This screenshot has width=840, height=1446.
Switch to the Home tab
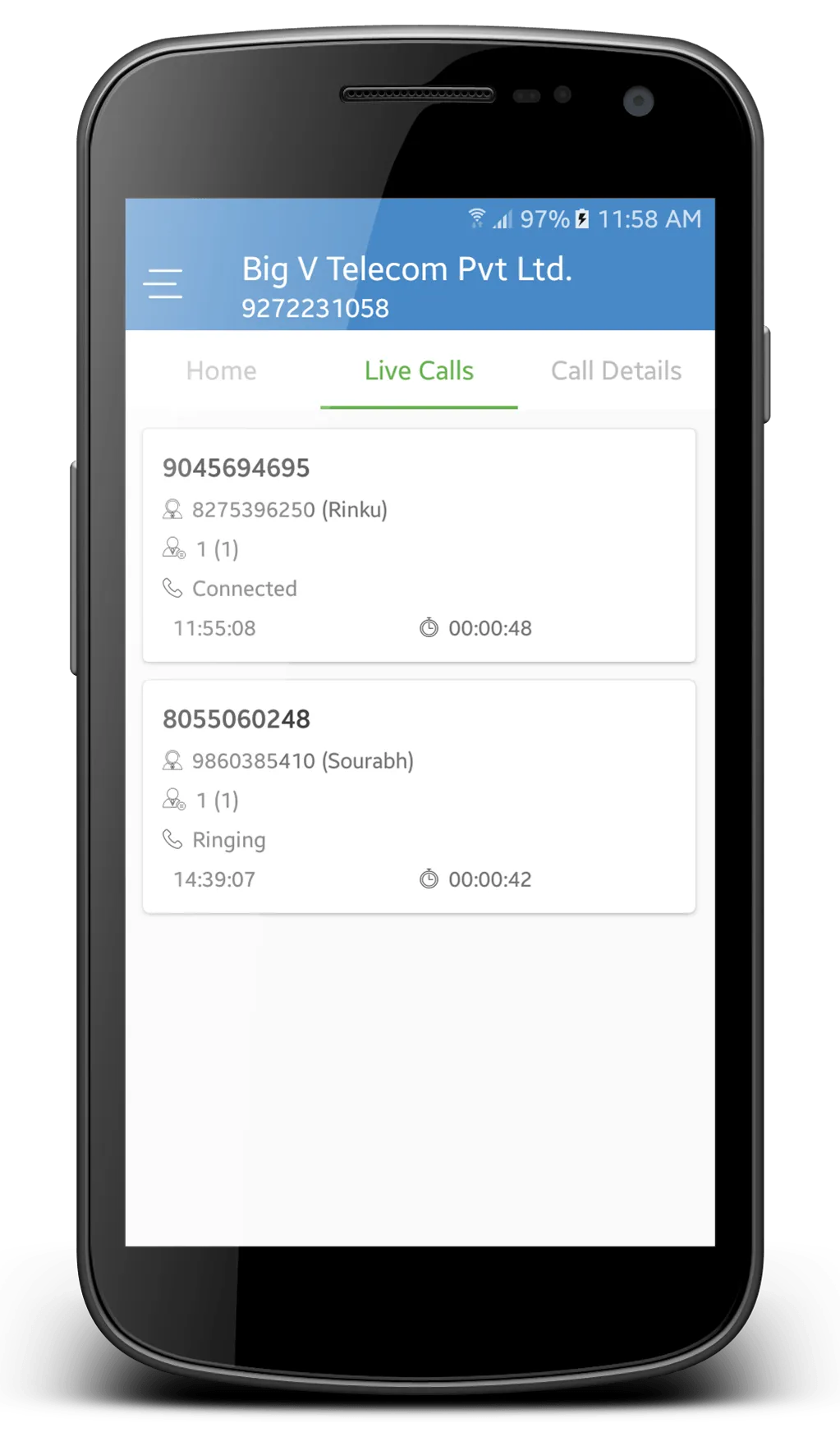[x=221, y=371]
